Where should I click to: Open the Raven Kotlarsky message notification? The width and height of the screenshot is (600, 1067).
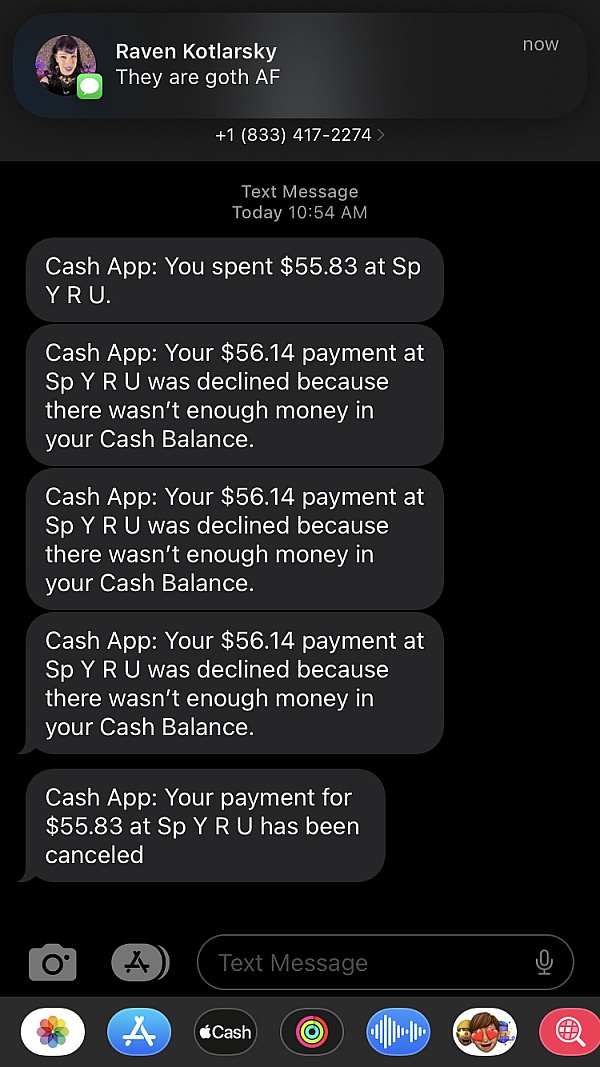tap(300, 65)
